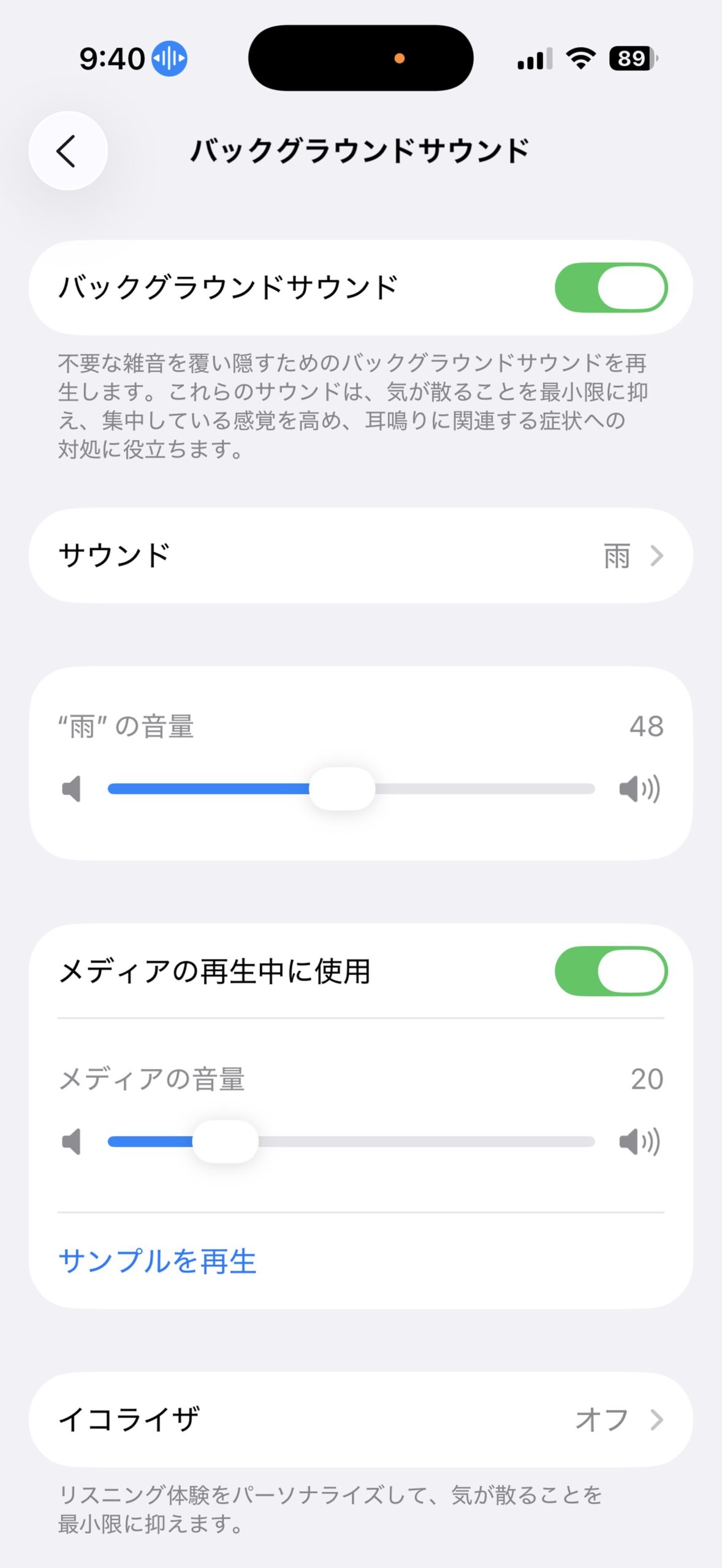Open the イコライザ settings row
The image size is (722, 1568).
[x=360, y=1419]
